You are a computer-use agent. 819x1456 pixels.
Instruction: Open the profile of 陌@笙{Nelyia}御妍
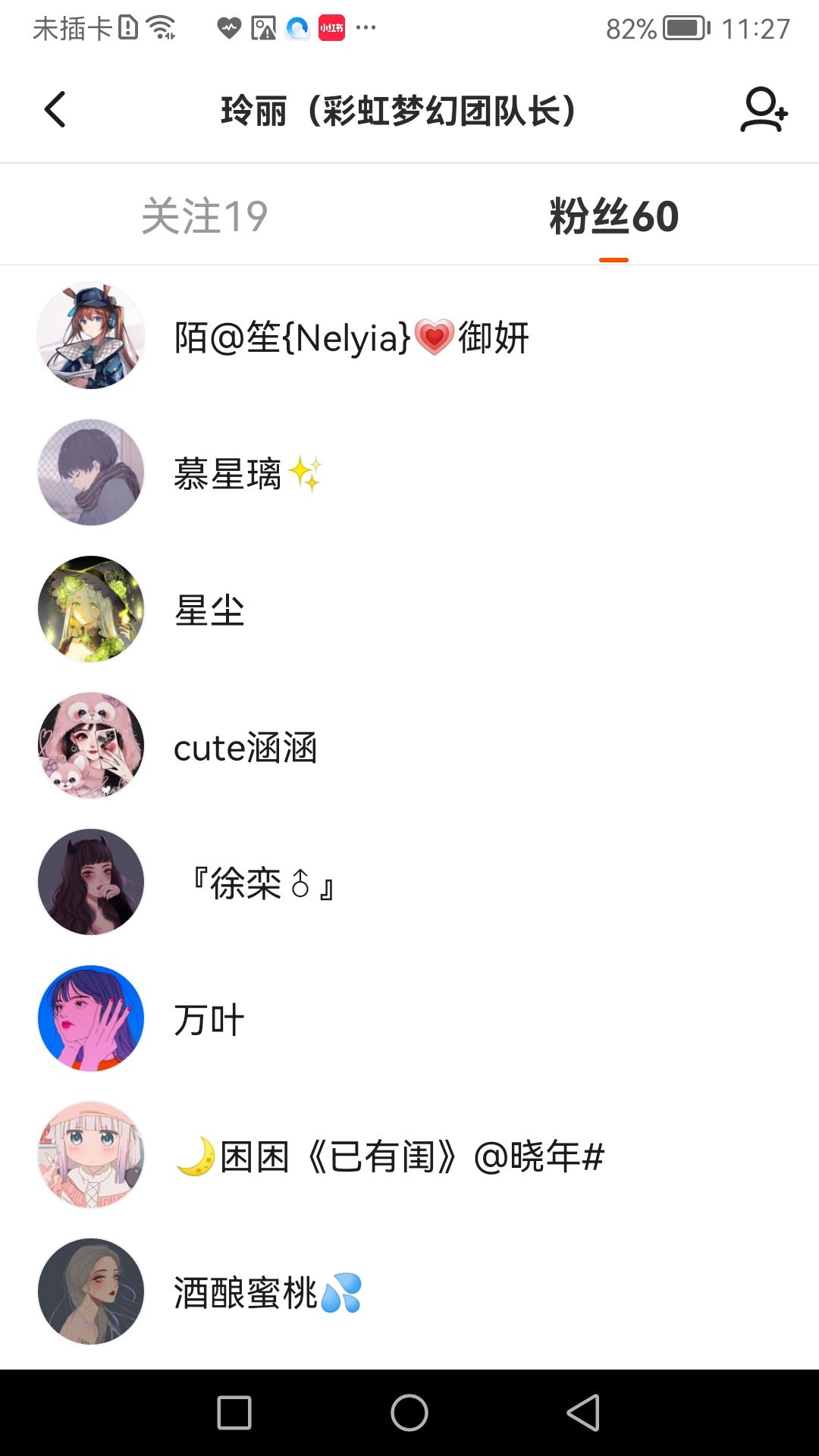click(351, 337)
